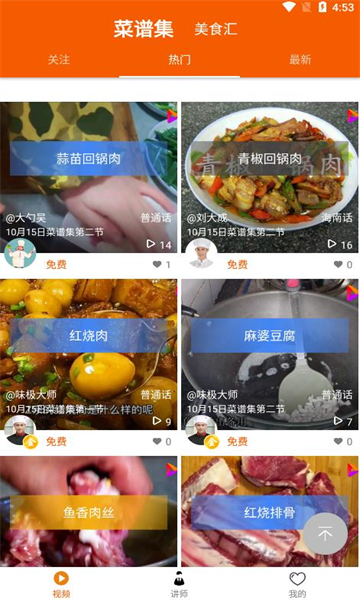
Task: Open the 美食汇 section in header
Action: [216, 29]
